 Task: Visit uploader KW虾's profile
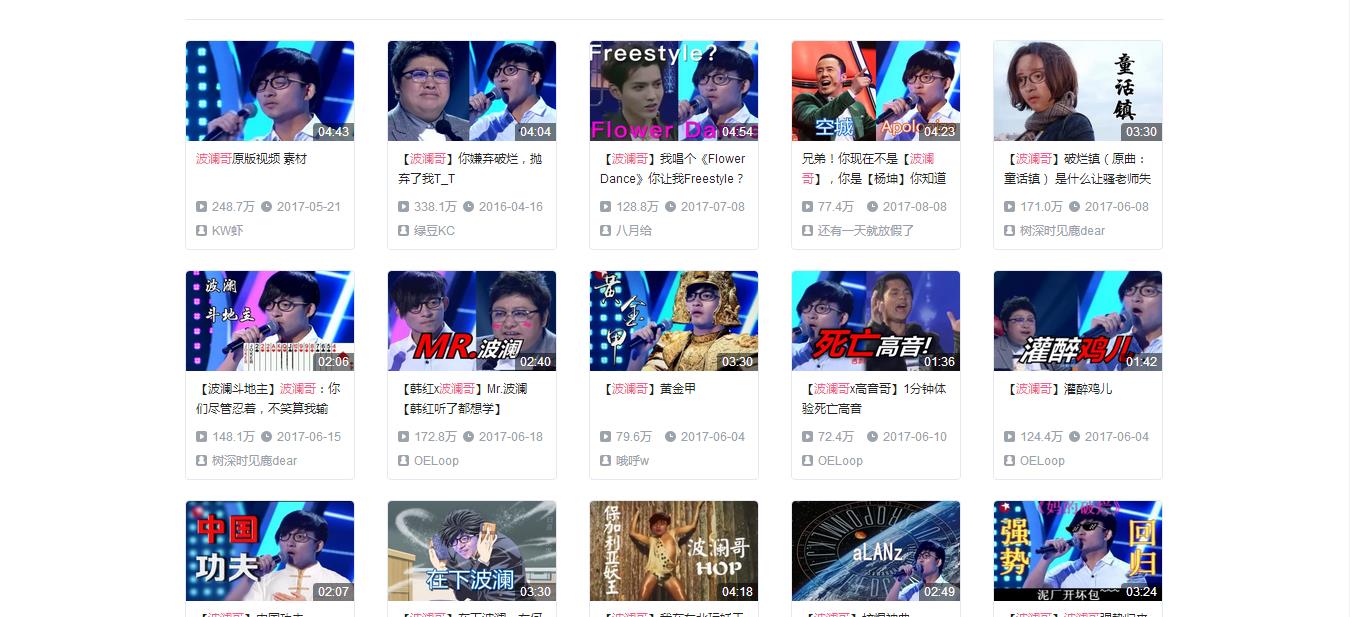tap(227, 231)
